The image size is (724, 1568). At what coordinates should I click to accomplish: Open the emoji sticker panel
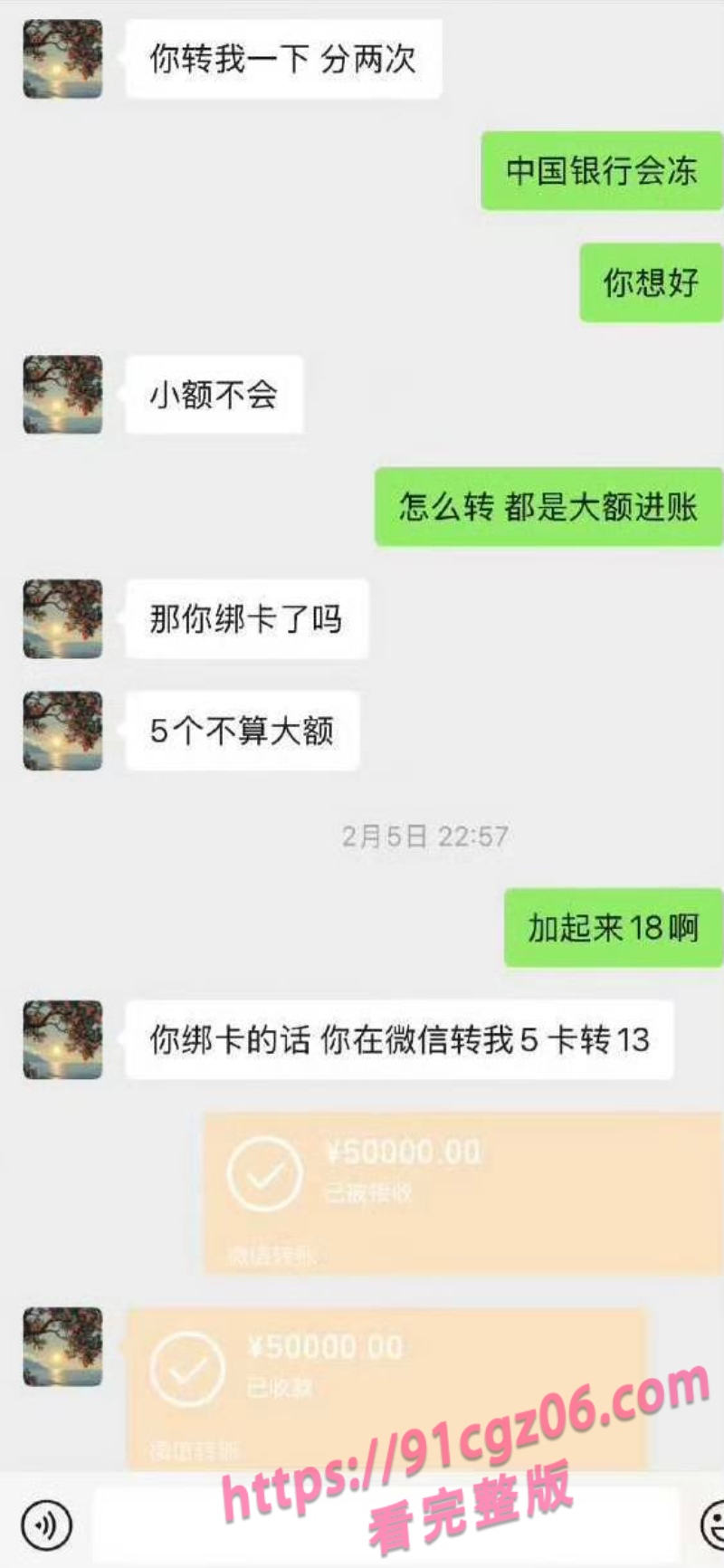click(x=715, y=1525)
